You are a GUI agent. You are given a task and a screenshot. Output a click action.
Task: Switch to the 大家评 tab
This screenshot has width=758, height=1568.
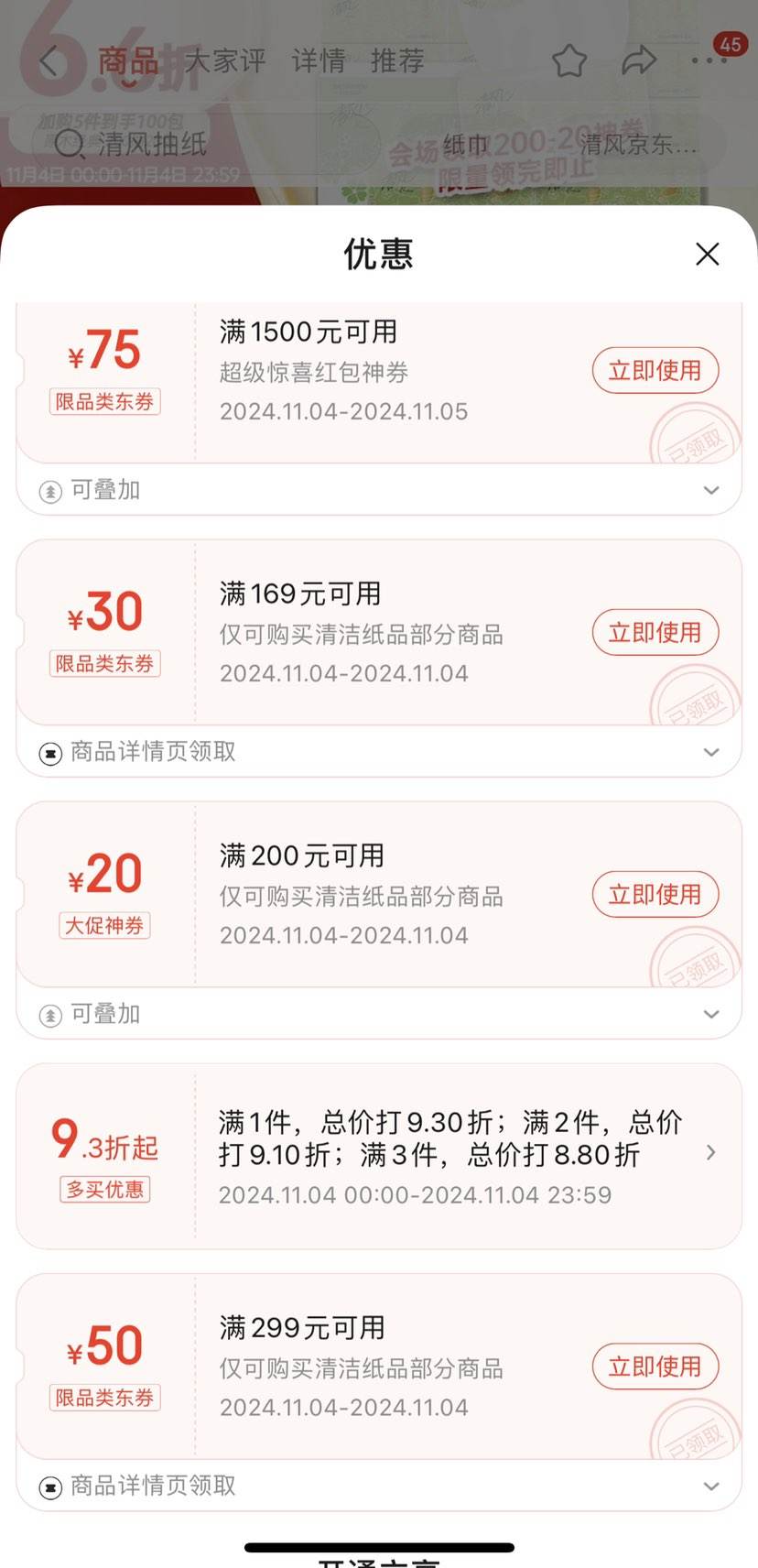225,60
